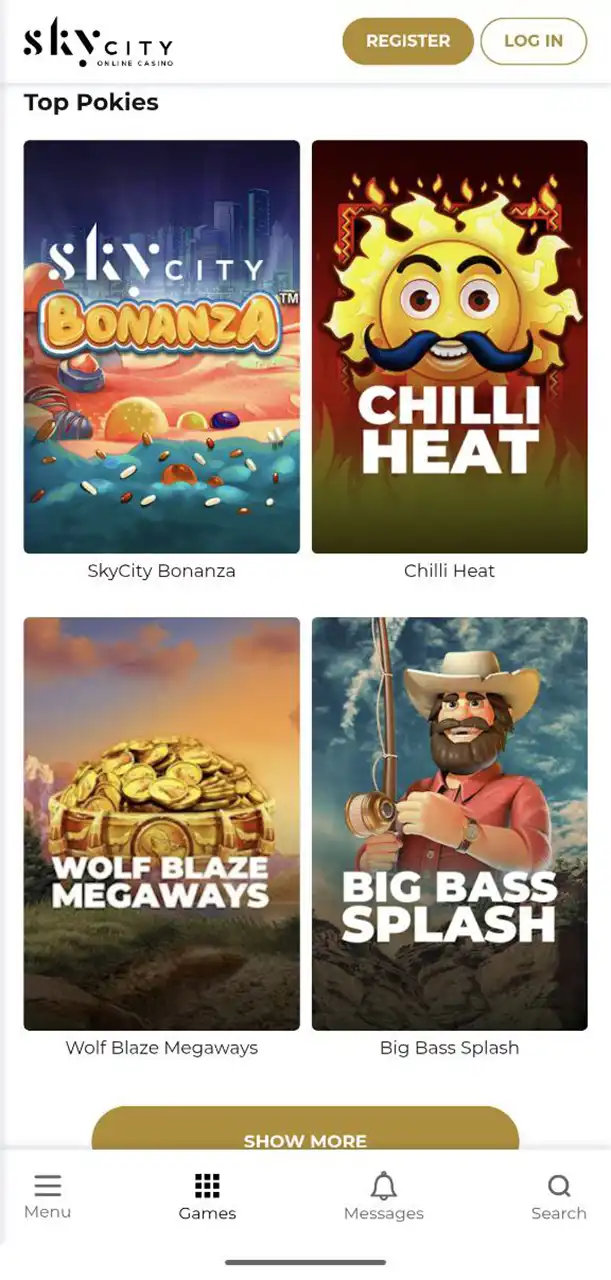611x1280 pixels.
Task: Open the SkyCity Bonanza game
Action: pyautogui.click(x=162, y=346)
